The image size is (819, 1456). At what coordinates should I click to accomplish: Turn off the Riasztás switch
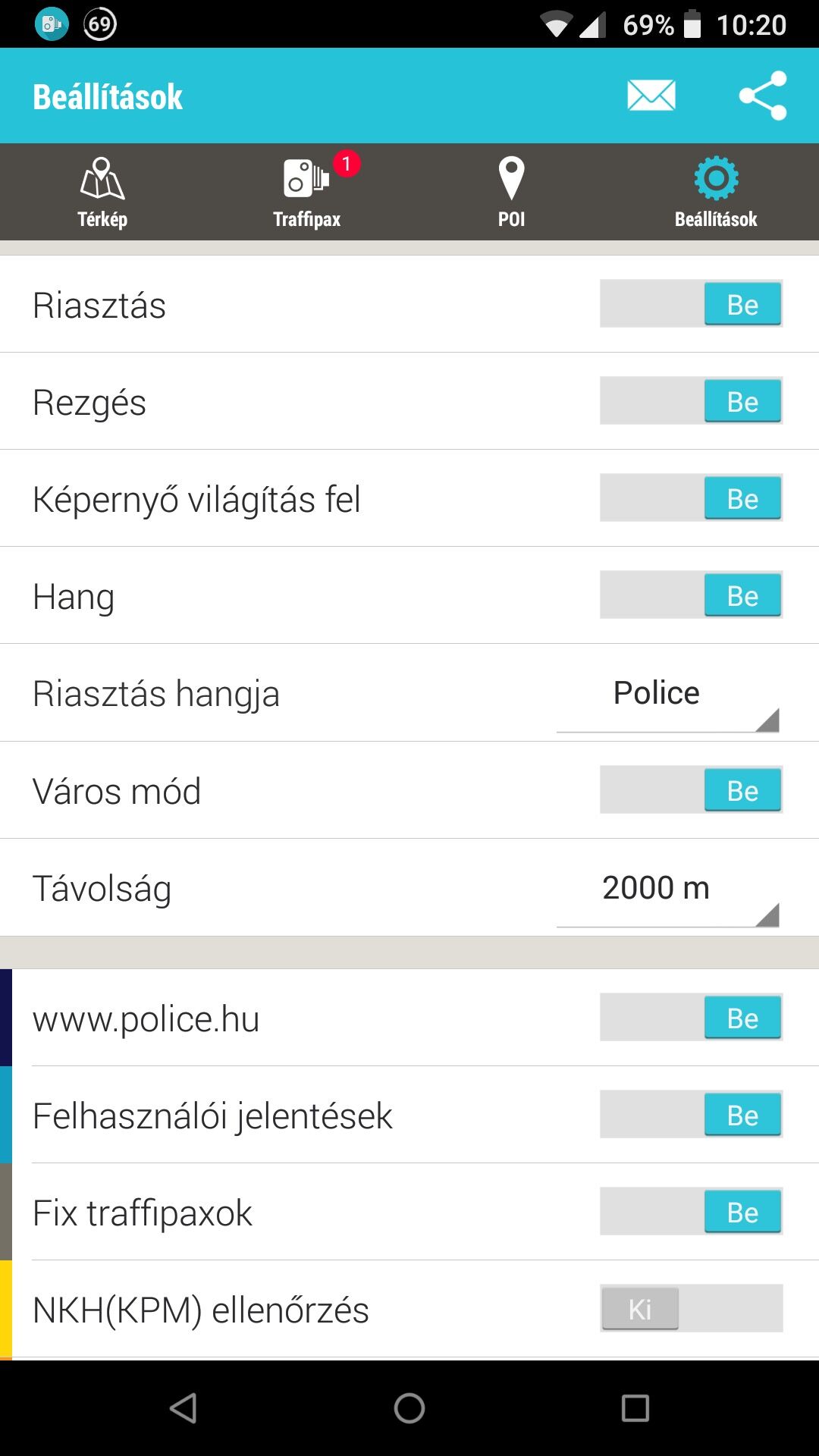point(692,304)
